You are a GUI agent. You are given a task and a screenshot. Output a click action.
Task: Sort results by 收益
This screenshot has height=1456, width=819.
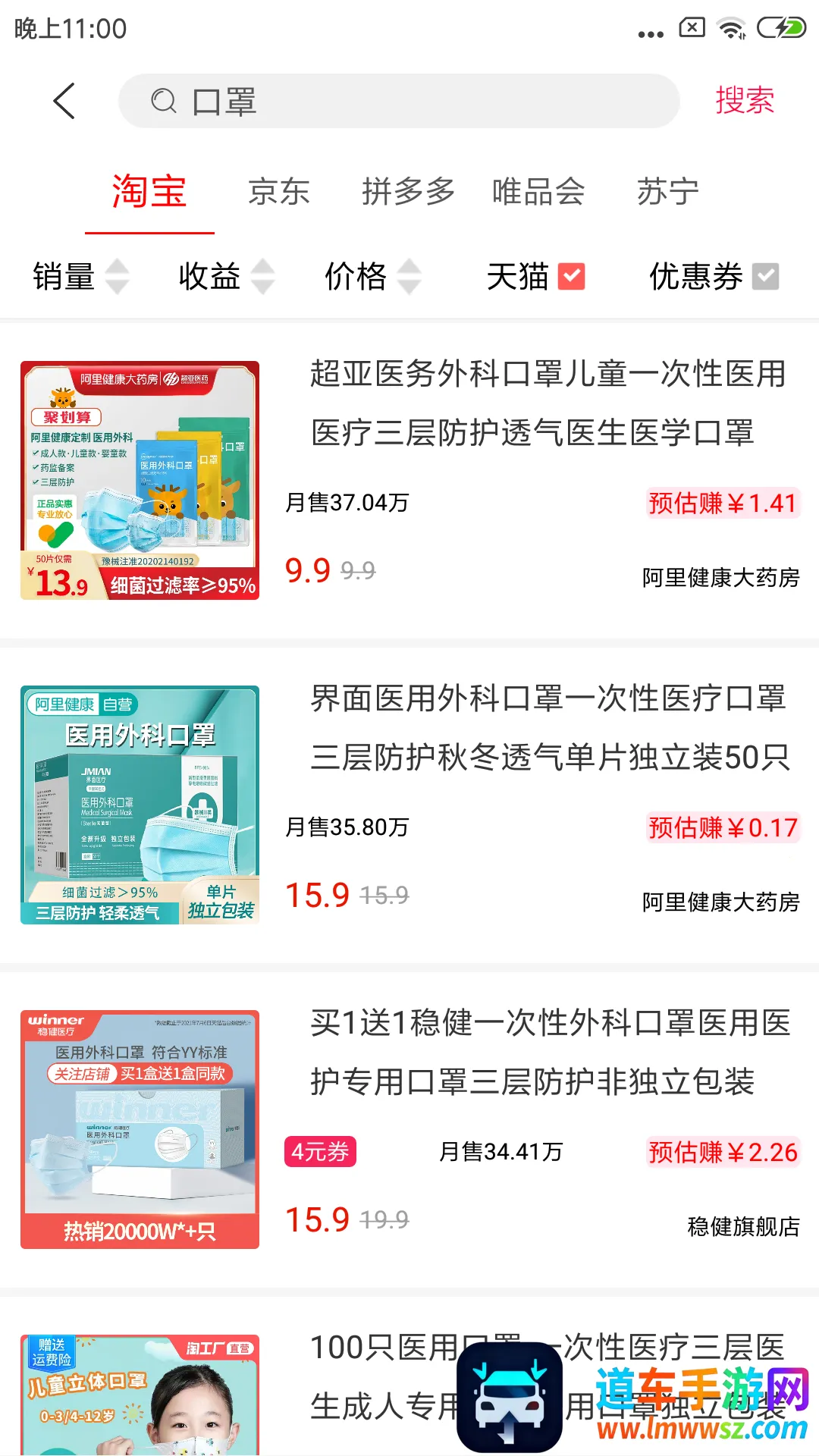click(x=226, y=276)
